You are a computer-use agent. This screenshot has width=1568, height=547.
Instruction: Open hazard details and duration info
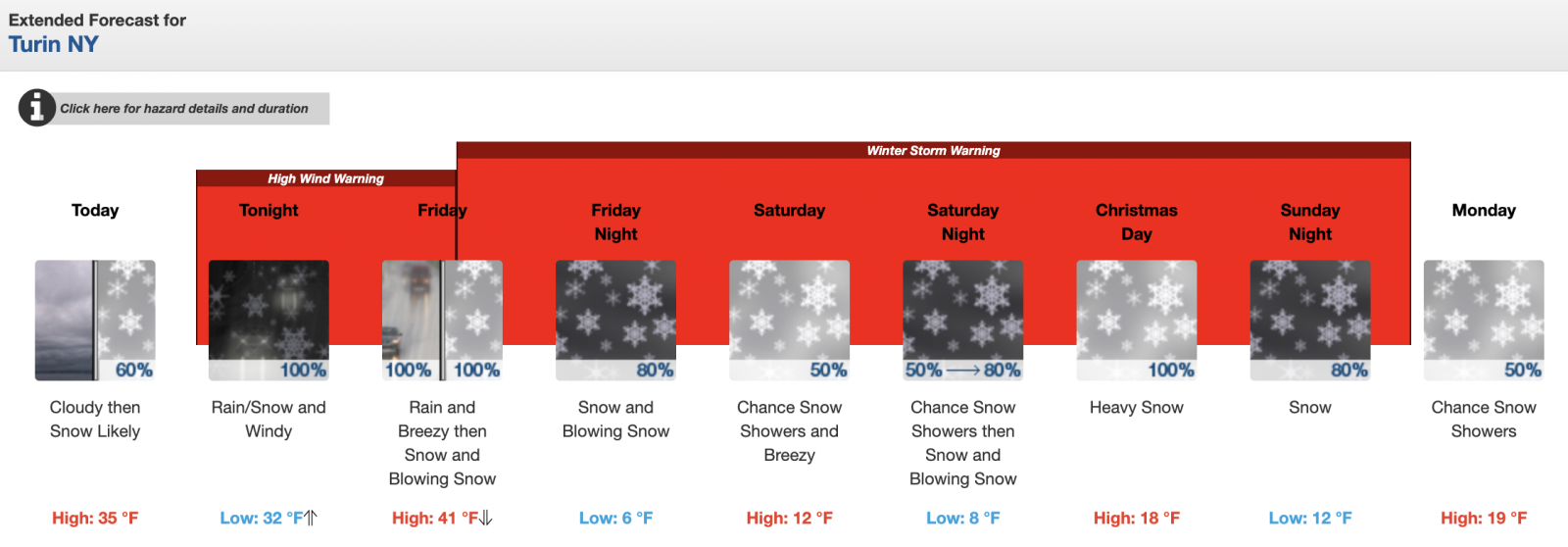click(x=183, y=109)
